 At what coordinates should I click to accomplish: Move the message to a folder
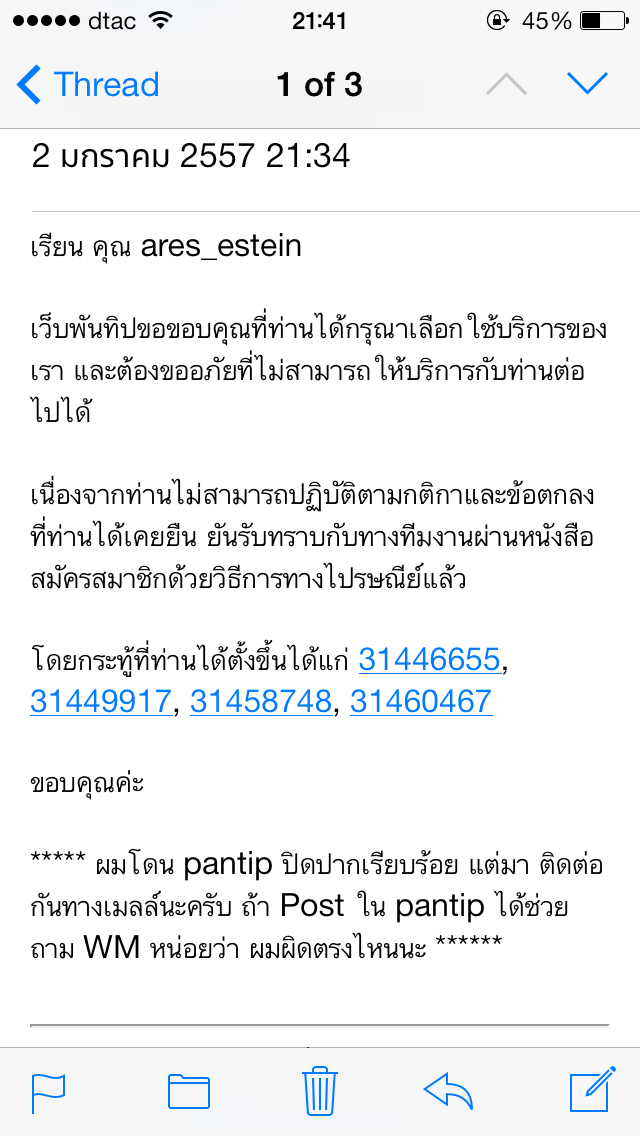pos(189,1092)
